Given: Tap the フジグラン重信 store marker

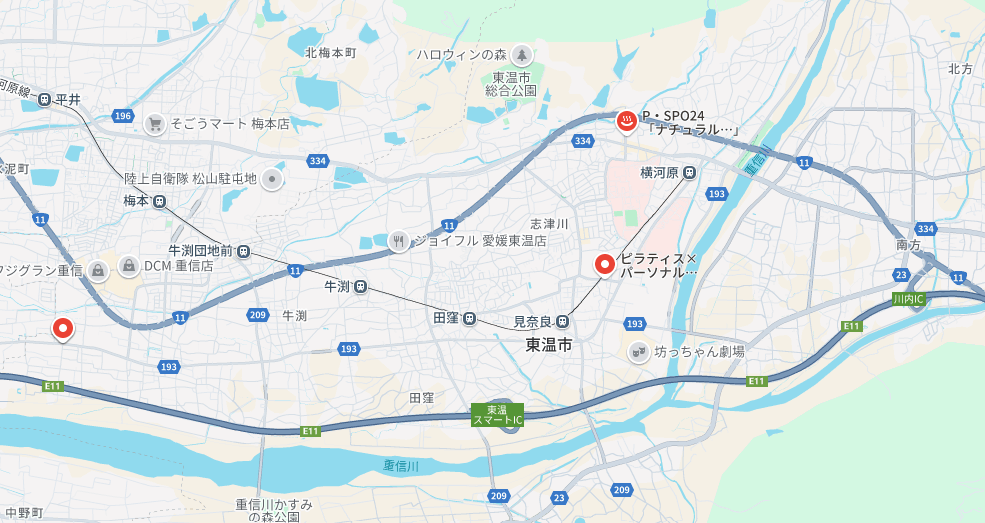Looking at the screenshot, I should pyautogui.click(x=98, y=270).
